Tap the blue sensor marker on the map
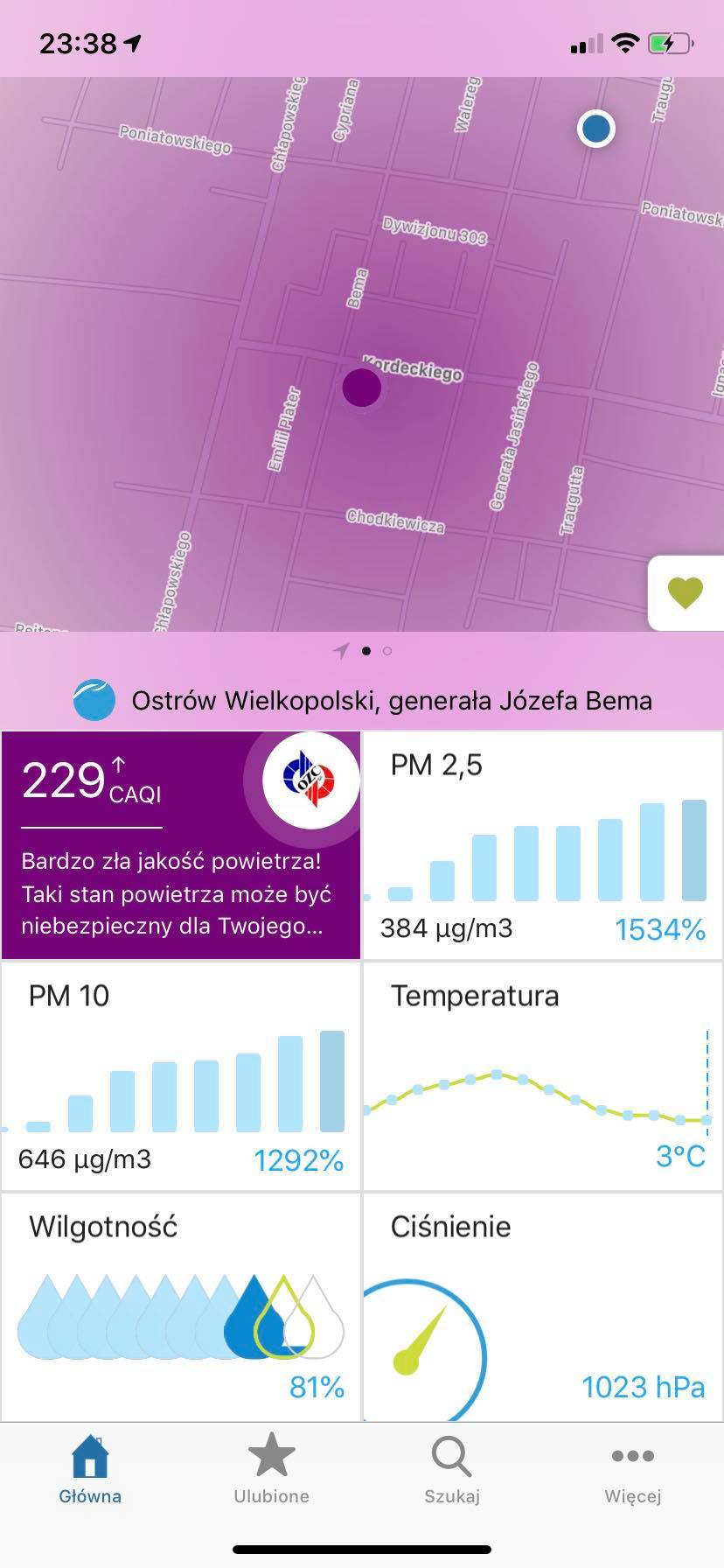Image resolution: width=724 pixels, height=1568 pixels. tap(596, 129)
